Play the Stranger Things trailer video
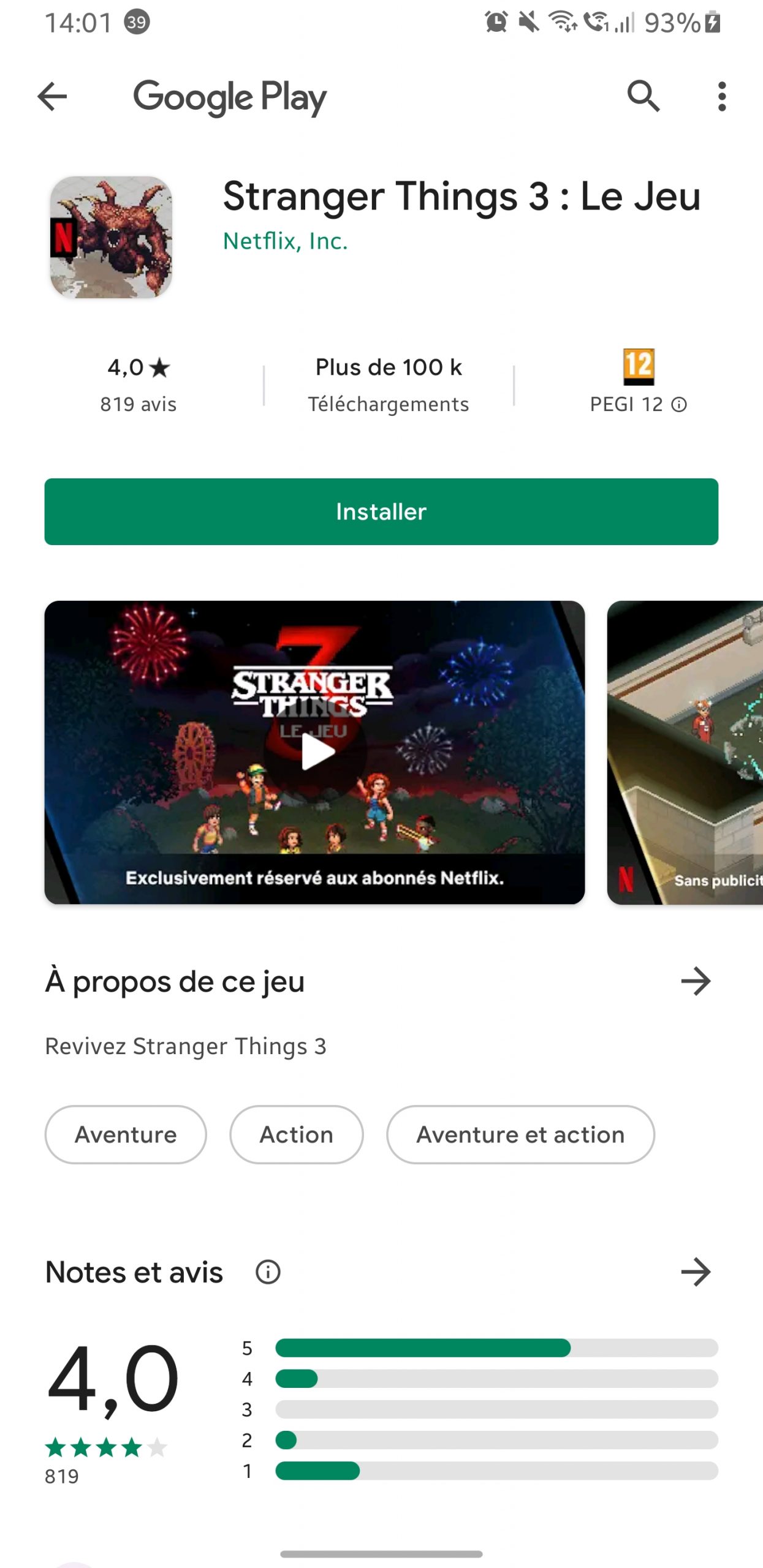Viewport: 763px width, 1568px height. pyautogui.click(x=317, y=752)
